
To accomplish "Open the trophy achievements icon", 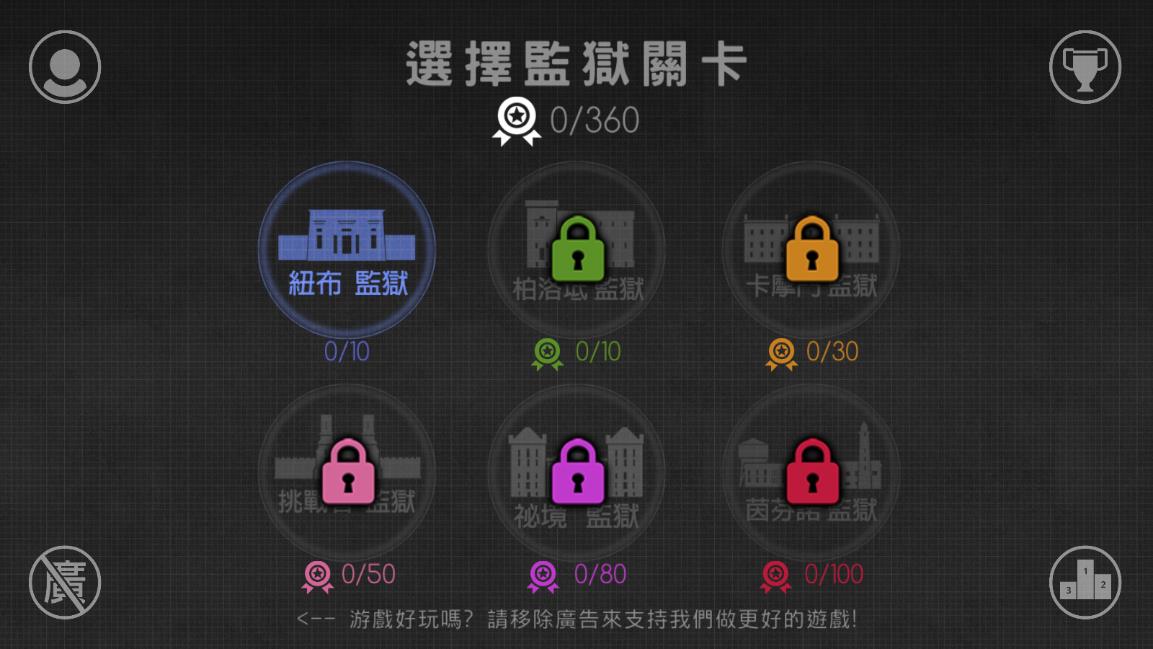I will click(x=1085, y=67).
